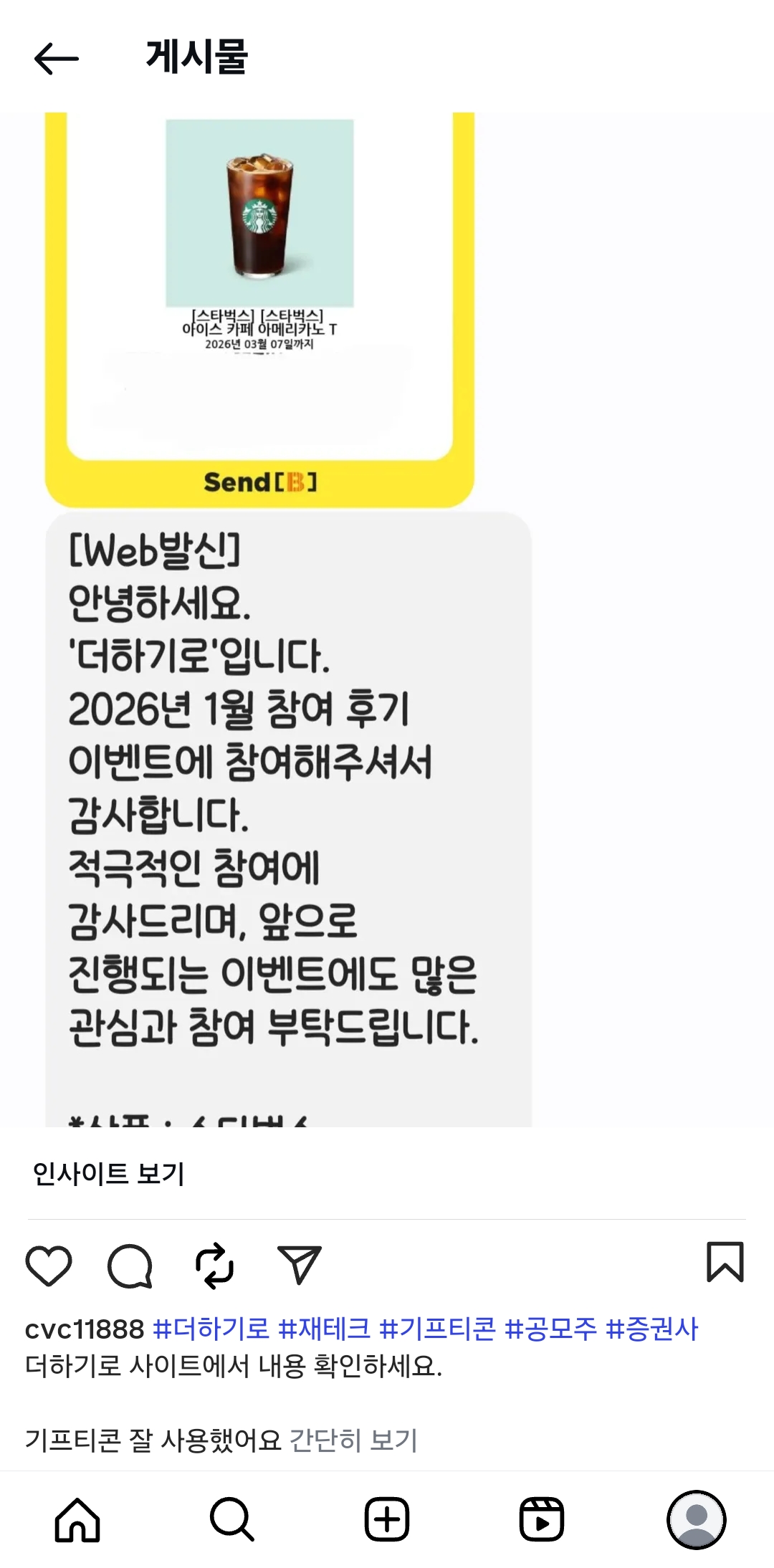Switch to the Reels tab
The height and width of the screenshot is (1568, 774).
point(541,1519)
